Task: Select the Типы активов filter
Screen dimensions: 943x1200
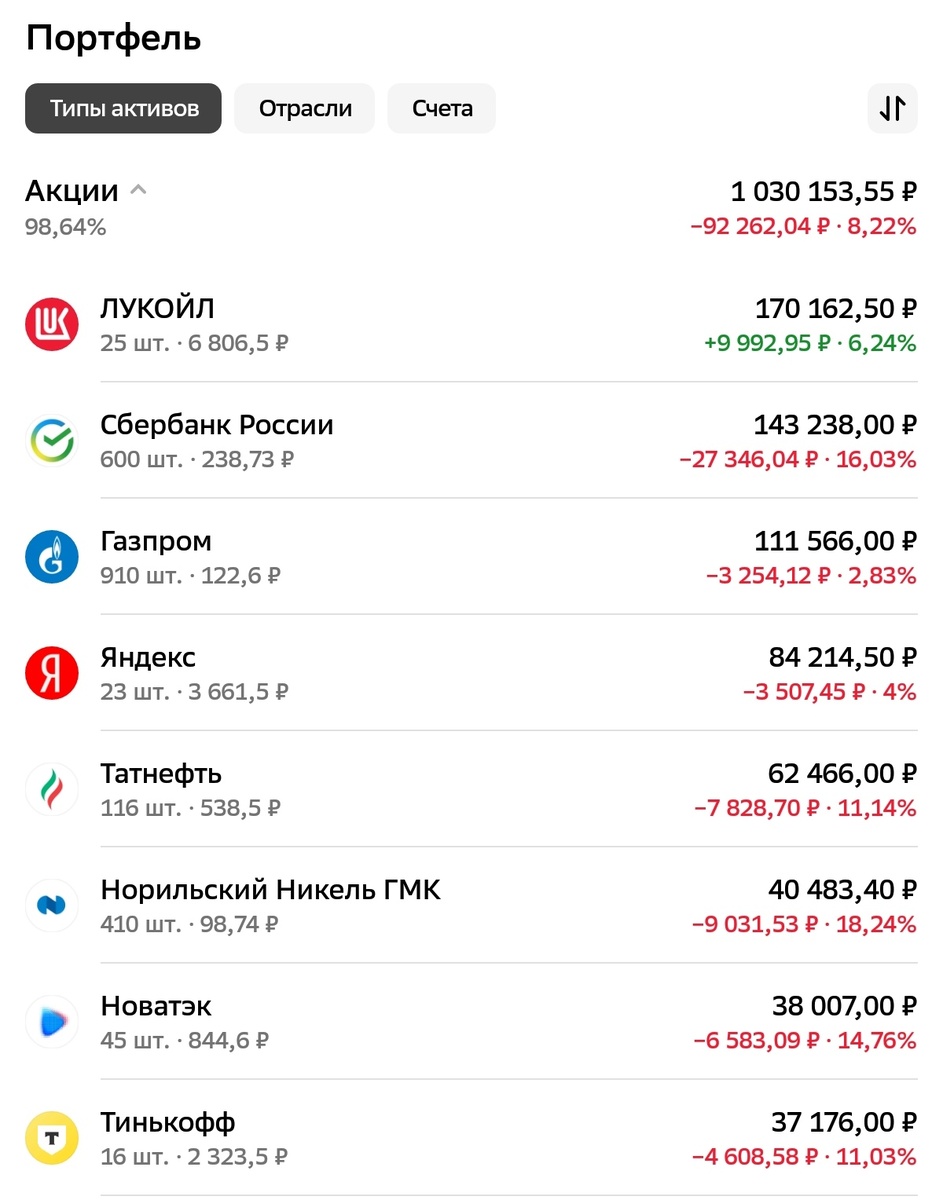Action: click(x=122, y=108)
